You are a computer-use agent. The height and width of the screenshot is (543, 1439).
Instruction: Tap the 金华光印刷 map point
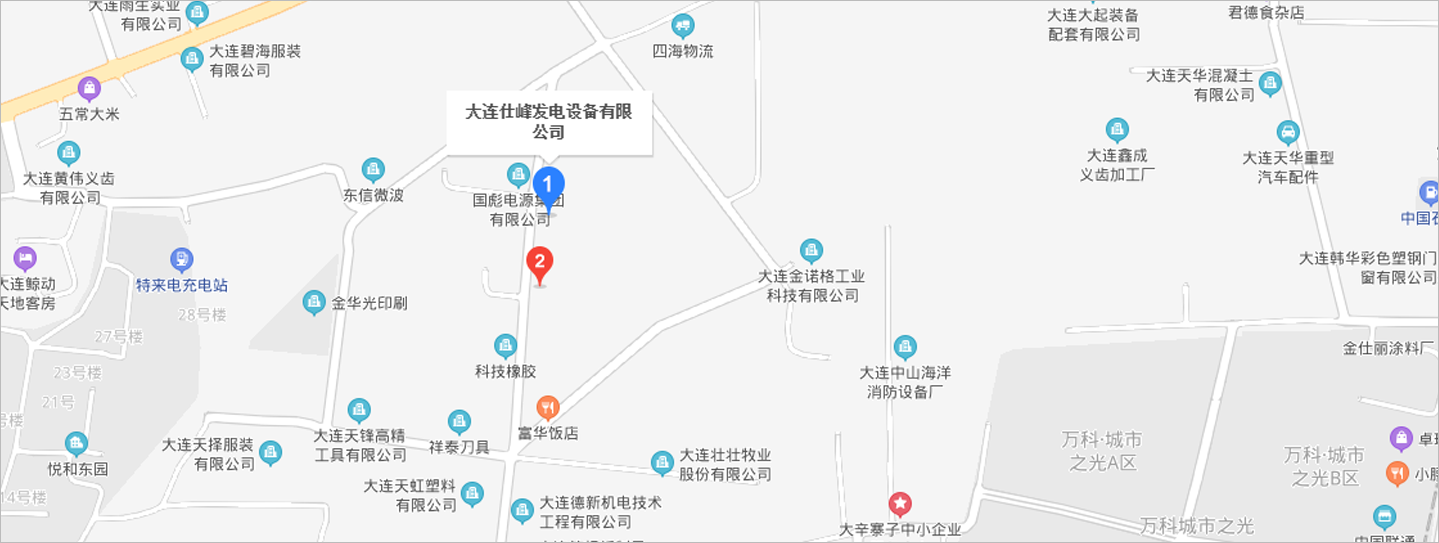coord(315,302)
